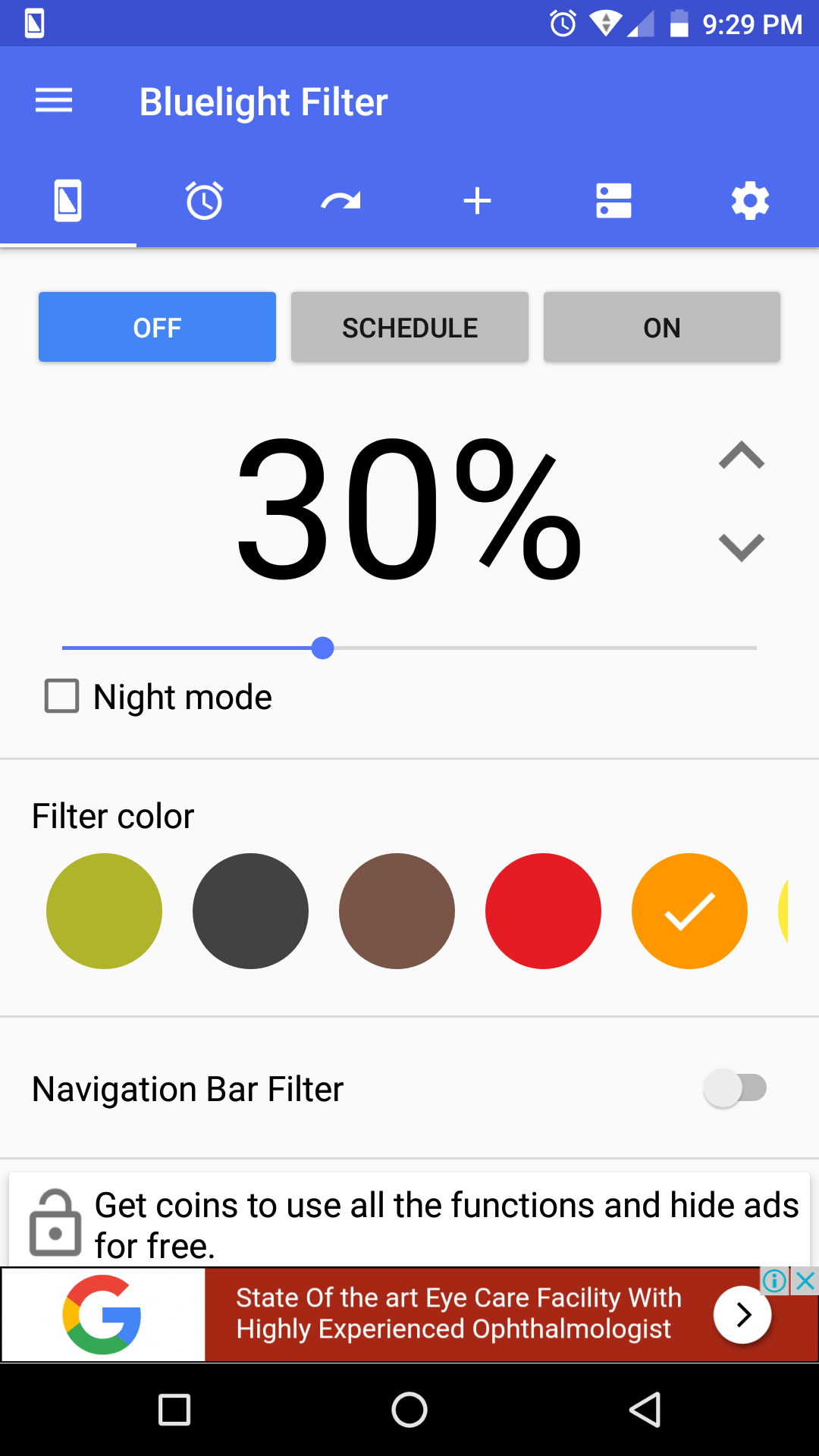Select the SCHEDULE mode button
This screenshot has width=819, height=1456.
[409, 328]
